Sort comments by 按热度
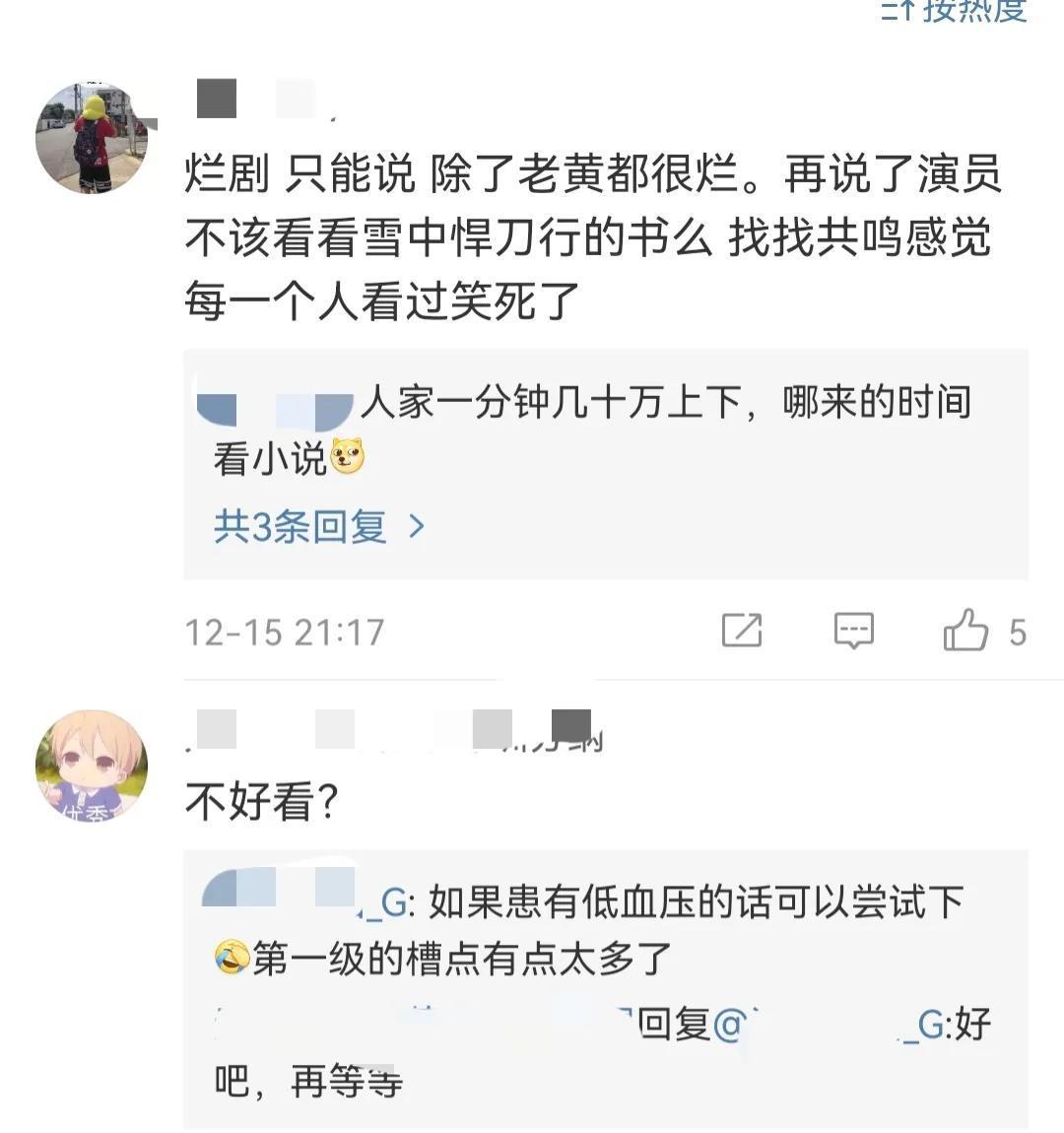Screen dimensions: 1064x1133 (x=956, y=10)
